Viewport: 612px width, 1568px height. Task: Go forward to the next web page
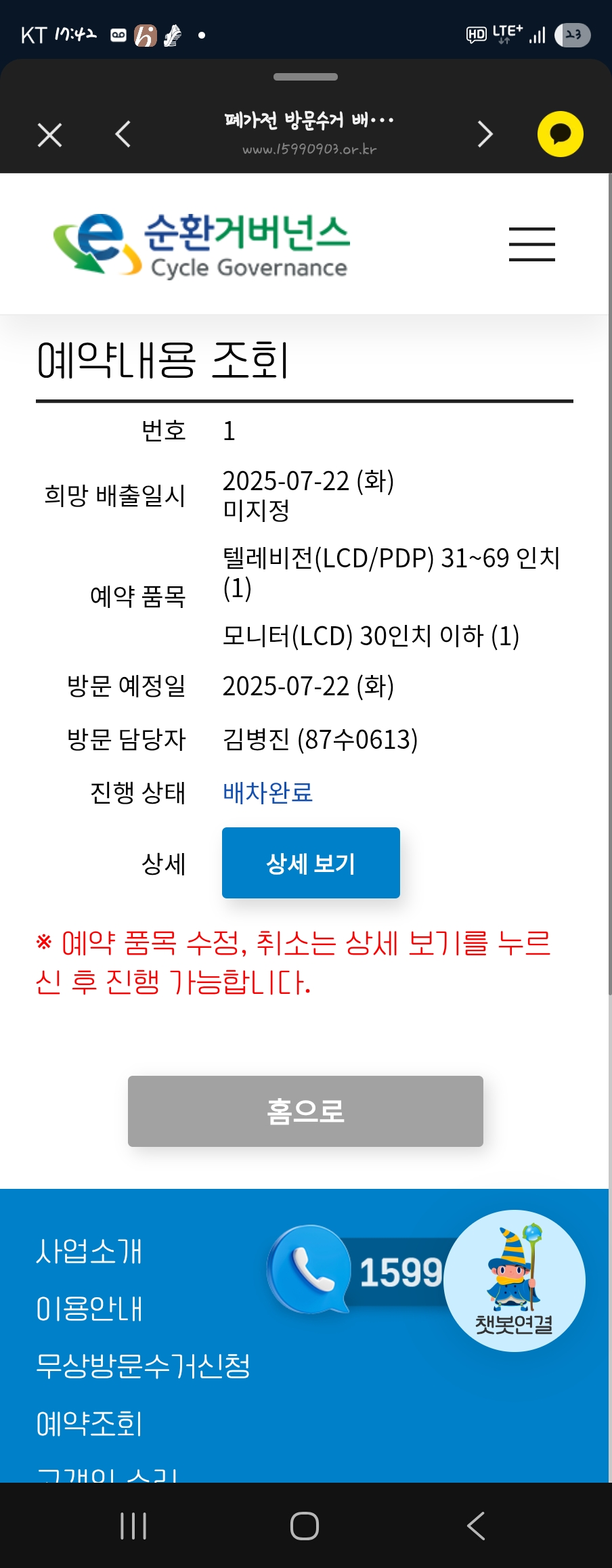pos(485,134)
